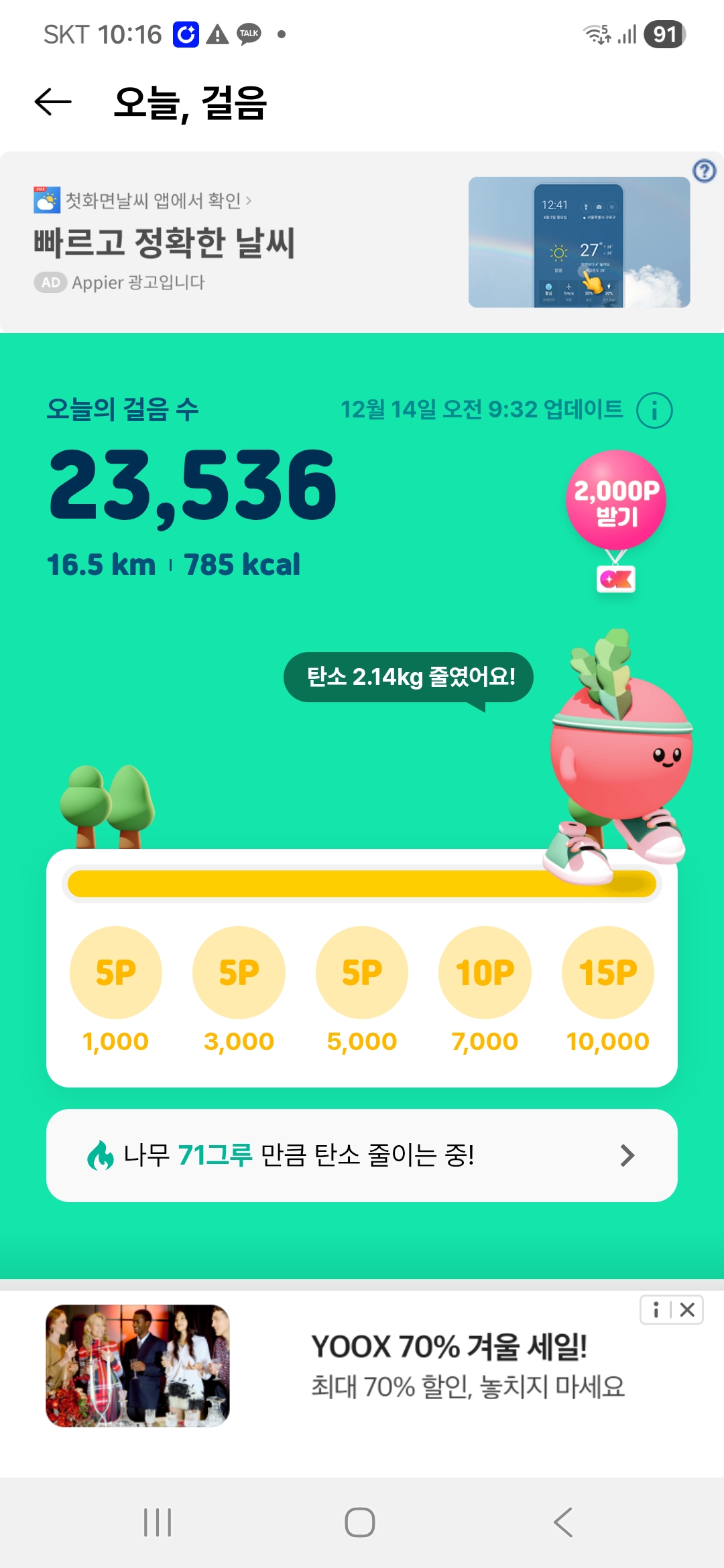This screenshot has height=1568, width=724.
Task: Open the step count info icon
Action: pyautogui.click(x=654, y=410)
